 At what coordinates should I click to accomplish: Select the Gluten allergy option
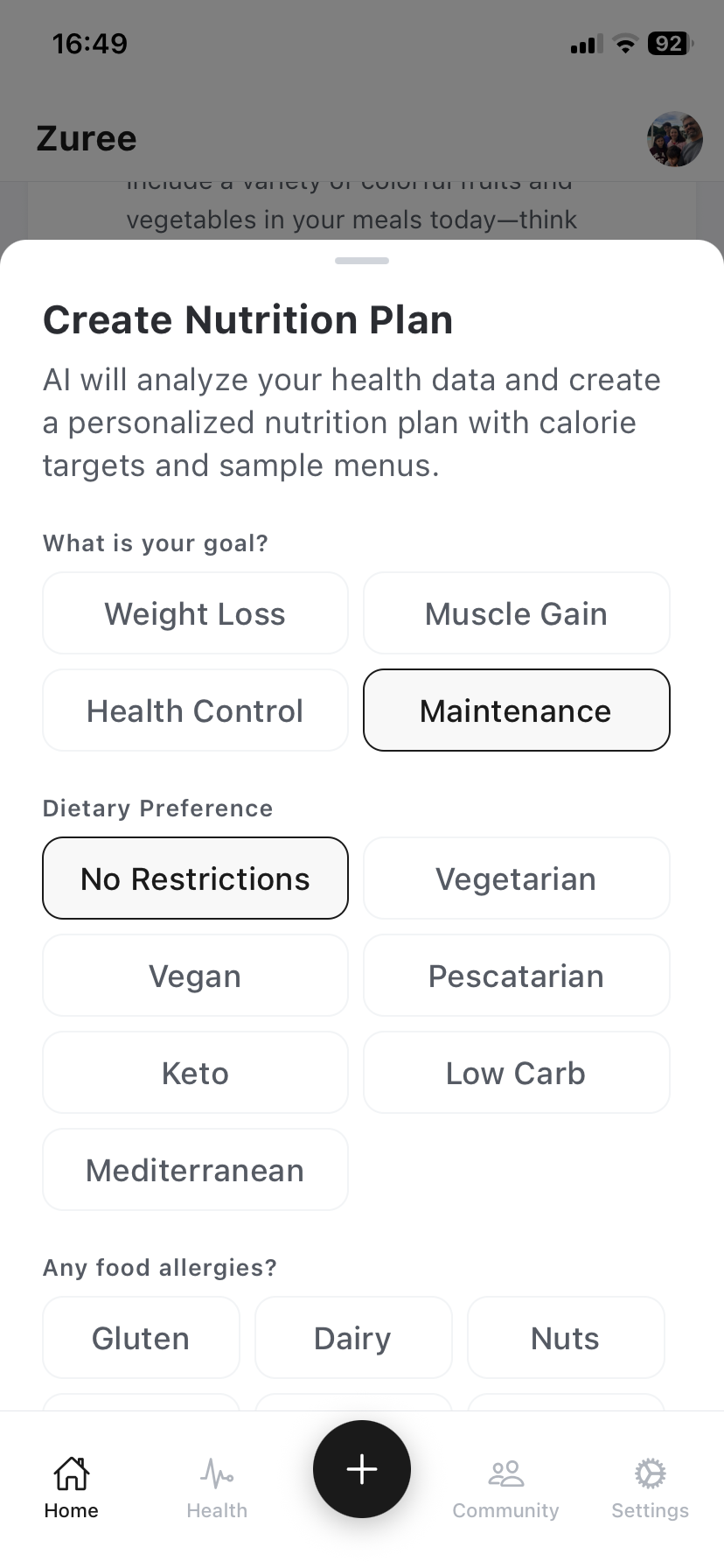140,1337
